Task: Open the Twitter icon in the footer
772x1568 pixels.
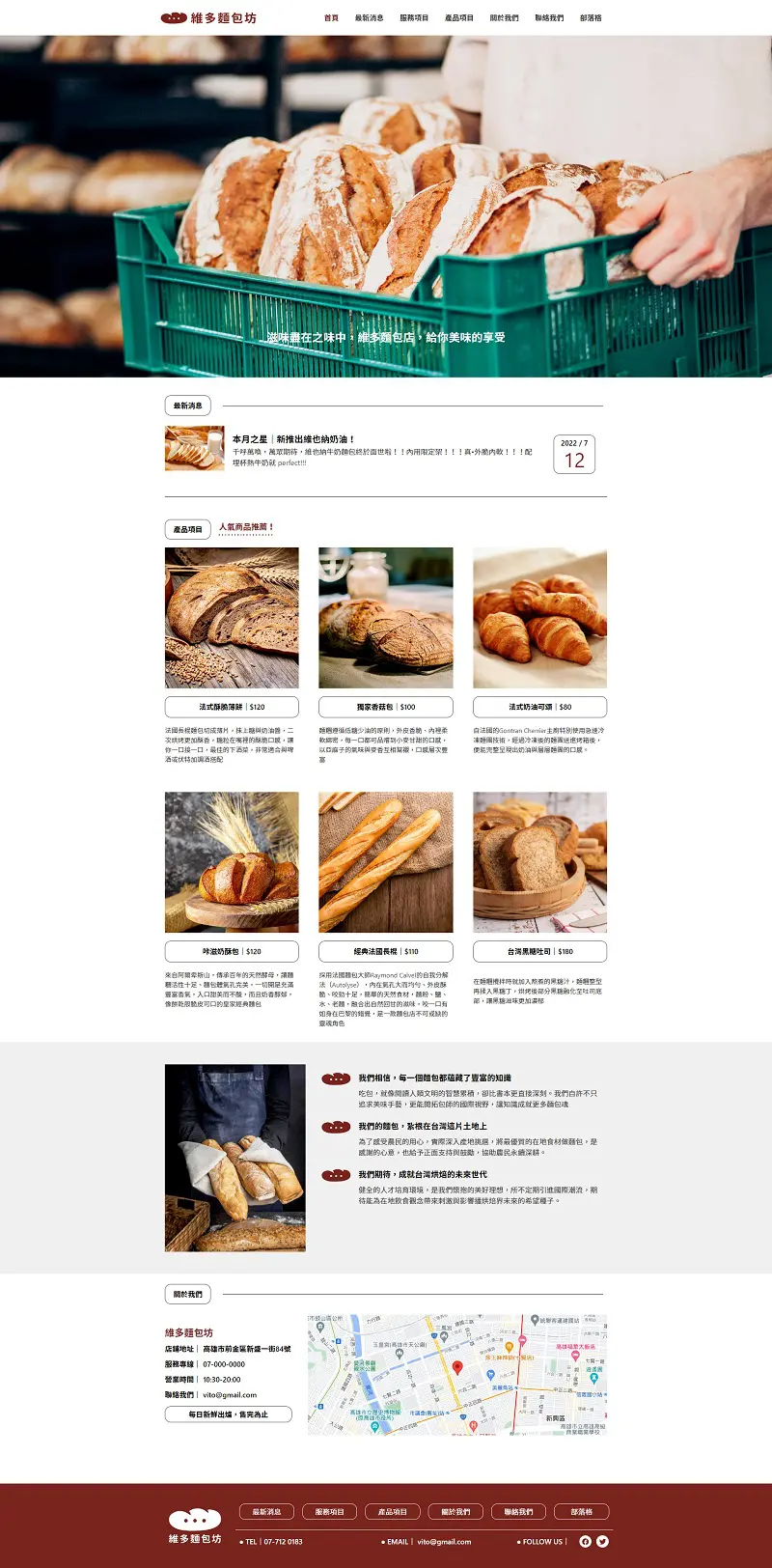Action: (x=602, y=1542)
